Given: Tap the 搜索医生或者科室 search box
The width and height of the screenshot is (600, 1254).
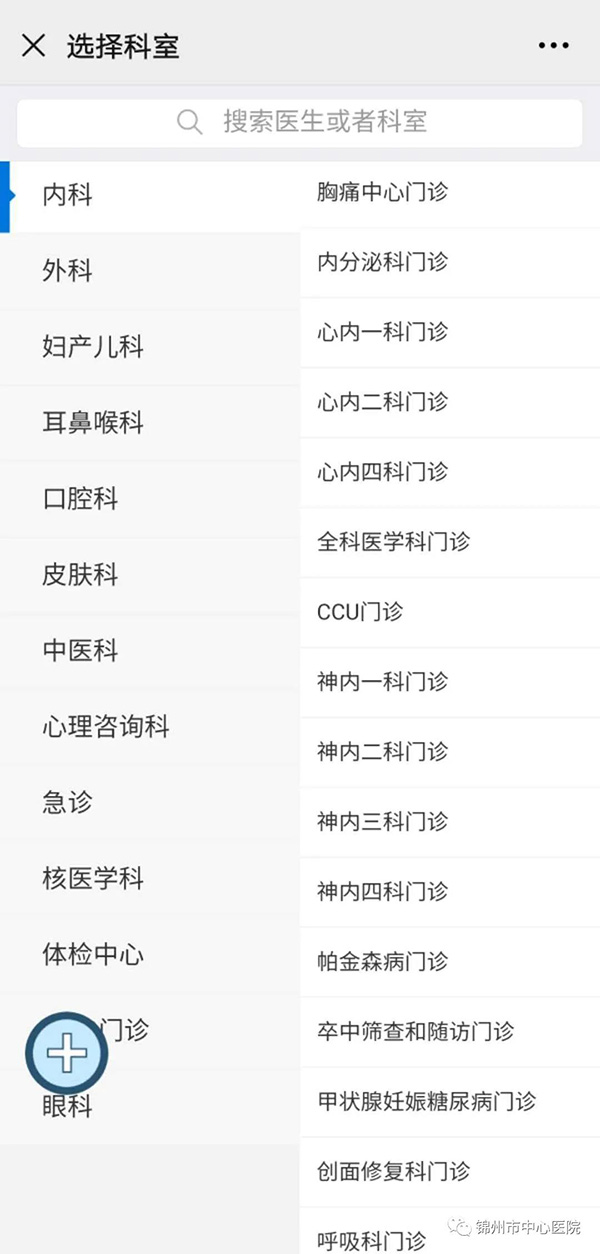Looking at the screenshot, I should pyautogui.click(x=300, y=122).
